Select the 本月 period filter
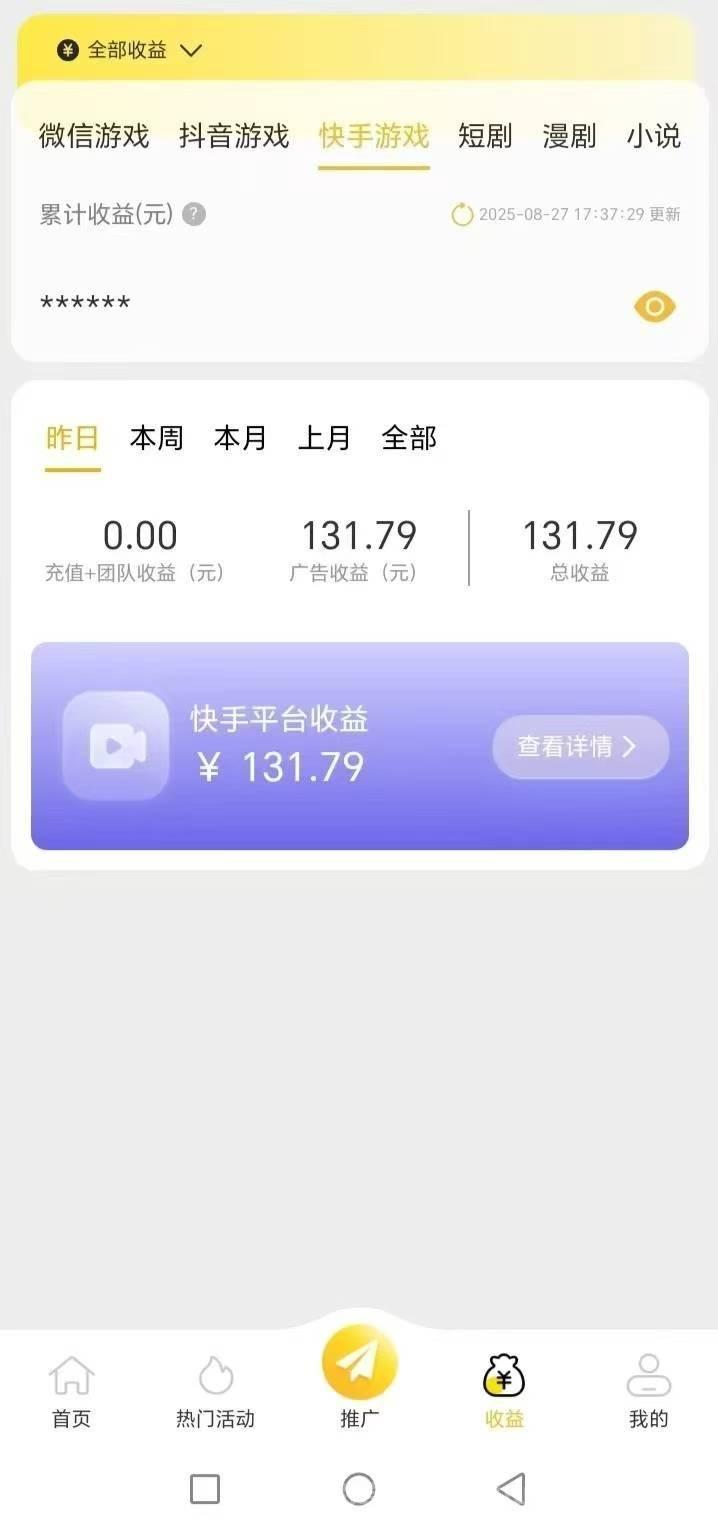The height and width of the screenshot is (1524, 718). (241, 438)
